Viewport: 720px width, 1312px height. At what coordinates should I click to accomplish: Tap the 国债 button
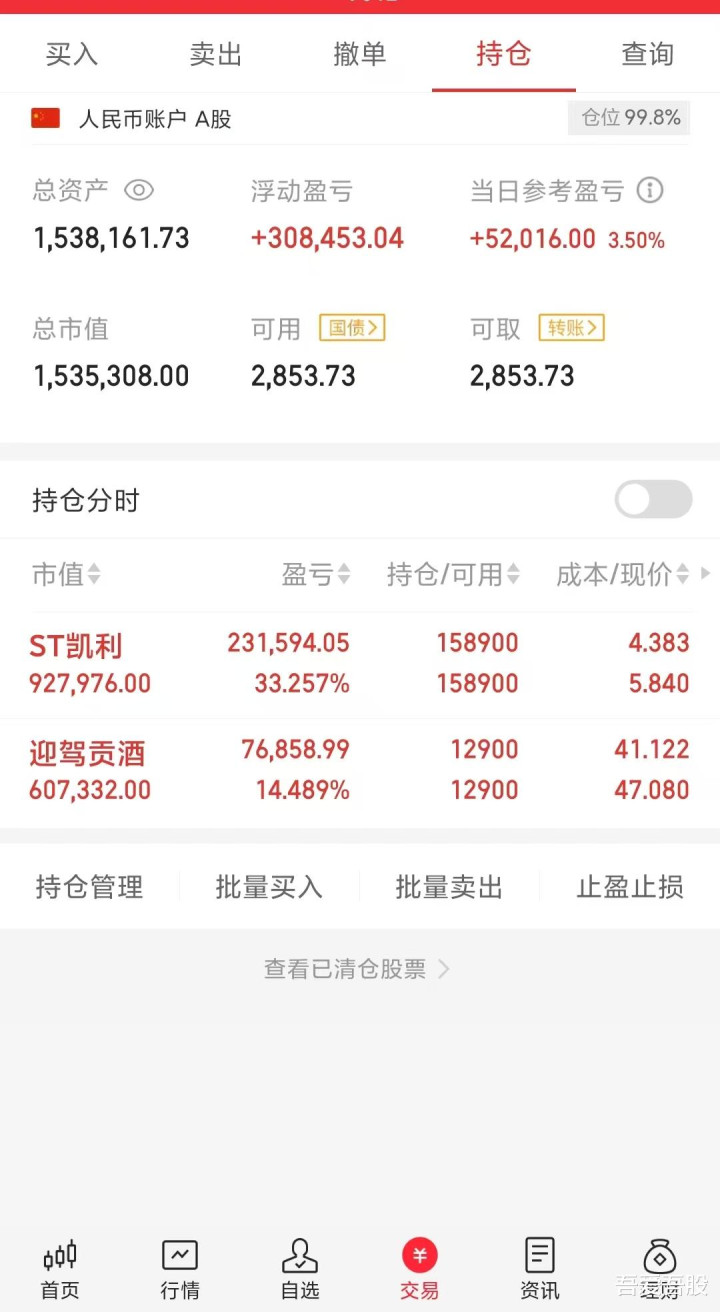352,327
